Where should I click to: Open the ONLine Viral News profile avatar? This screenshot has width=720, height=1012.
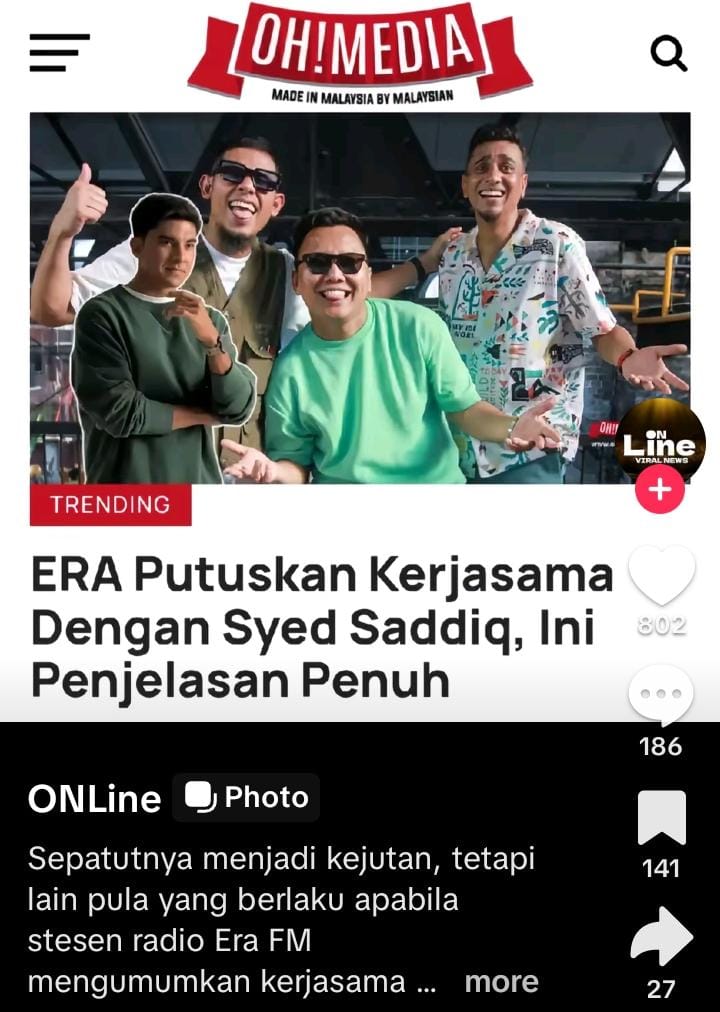pyautogui.click(x=660, y=438)
